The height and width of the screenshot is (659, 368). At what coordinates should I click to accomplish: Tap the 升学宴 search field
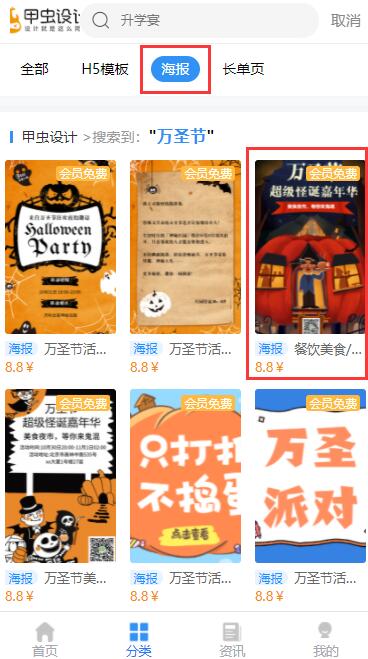[200, 20]
